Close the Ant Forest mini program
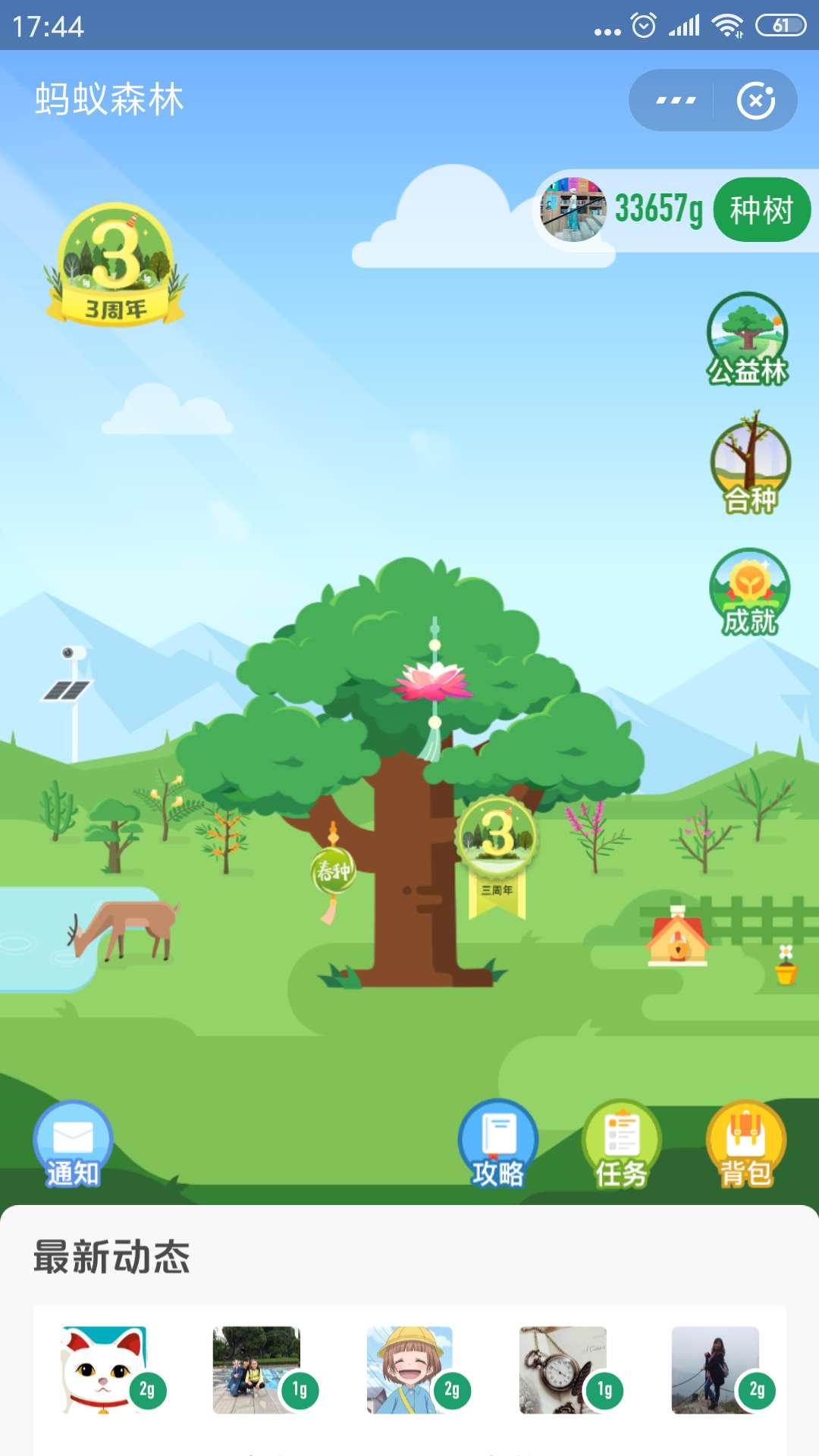Screen dimensions: 819x1456 [x=756, y=101]
